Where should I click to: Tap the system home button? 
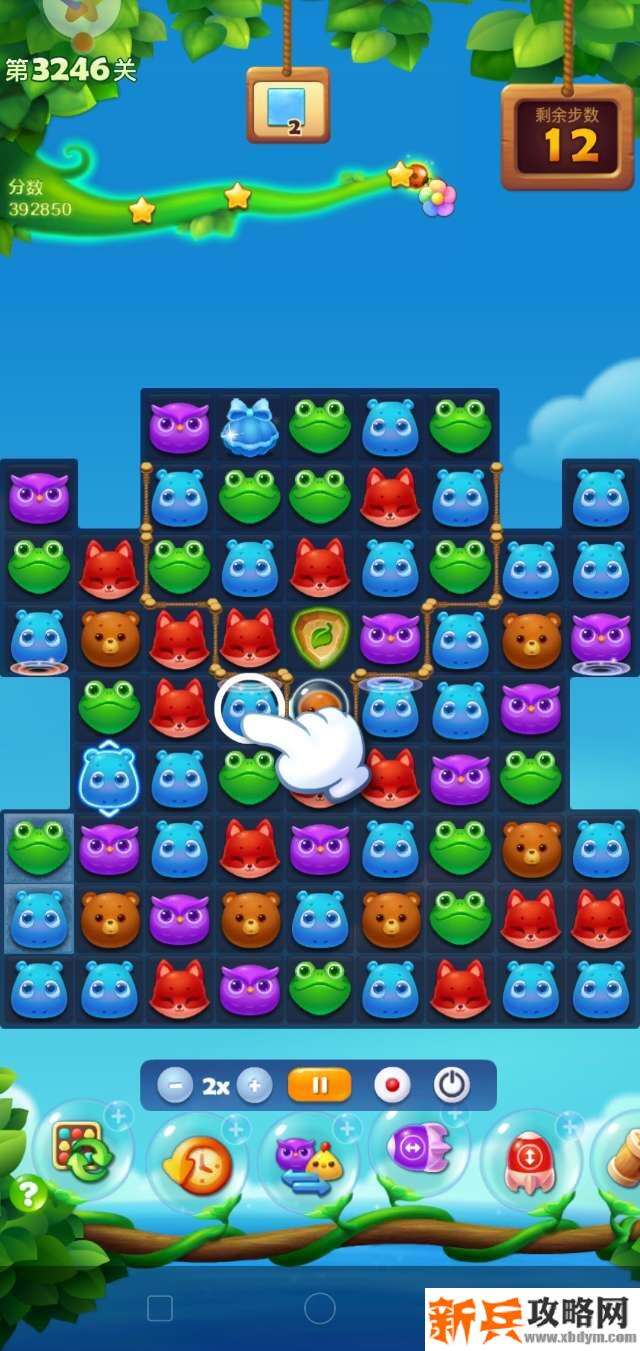point(319,1307)
